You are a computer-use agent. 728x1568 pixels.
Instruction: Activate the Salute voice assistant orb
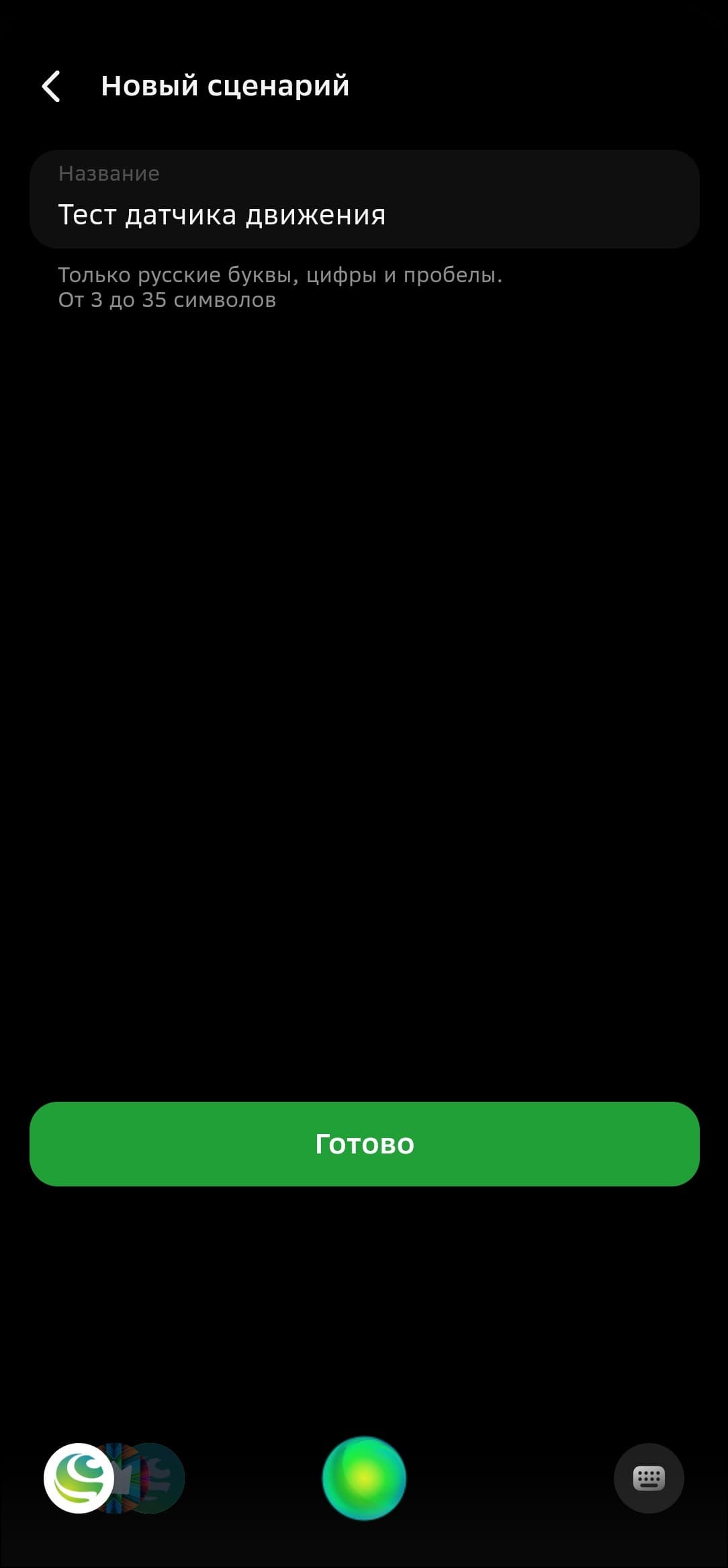coord(364,1478)
